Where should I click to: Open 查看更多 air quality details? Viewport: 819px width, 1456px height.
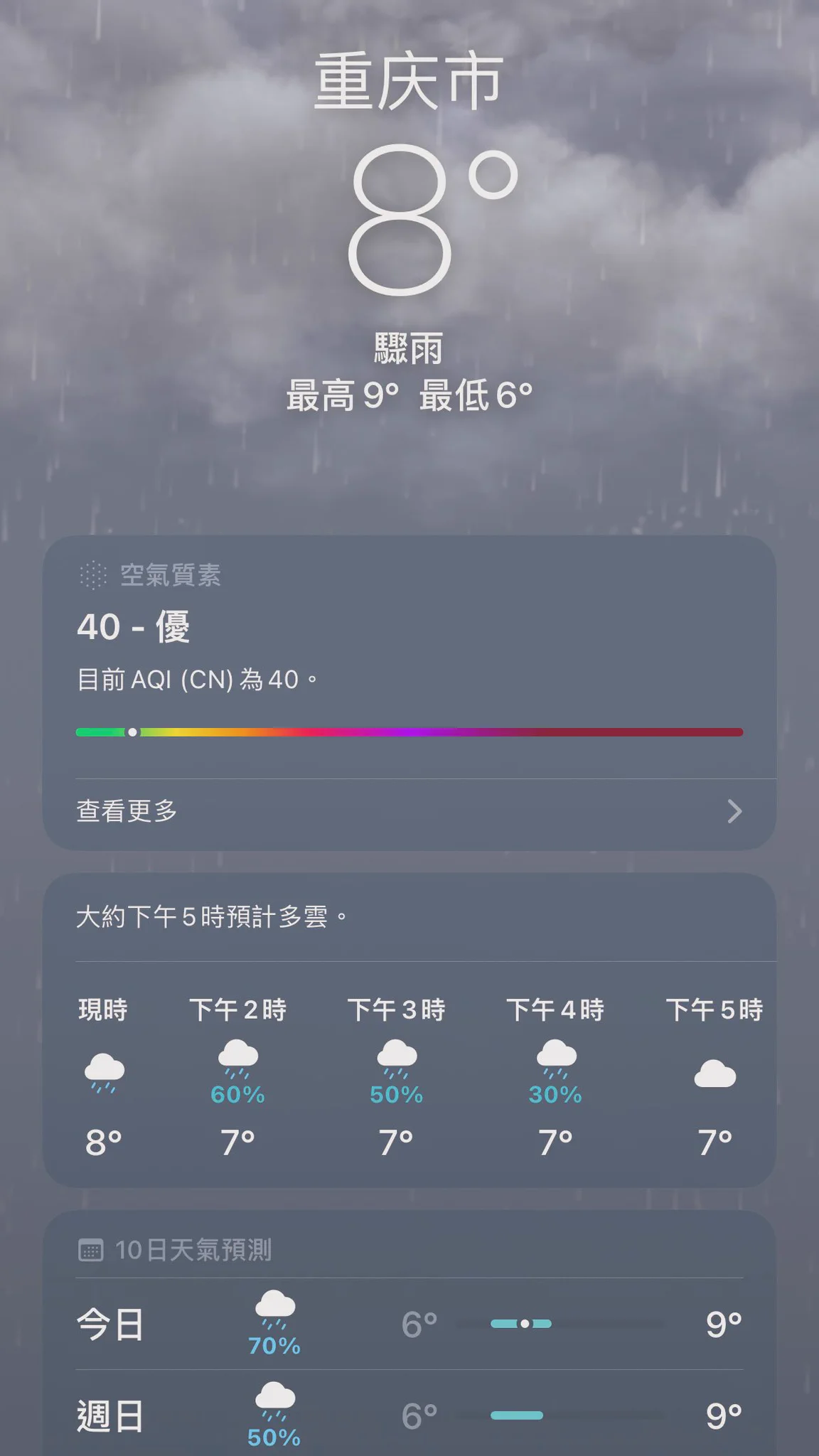409,811
